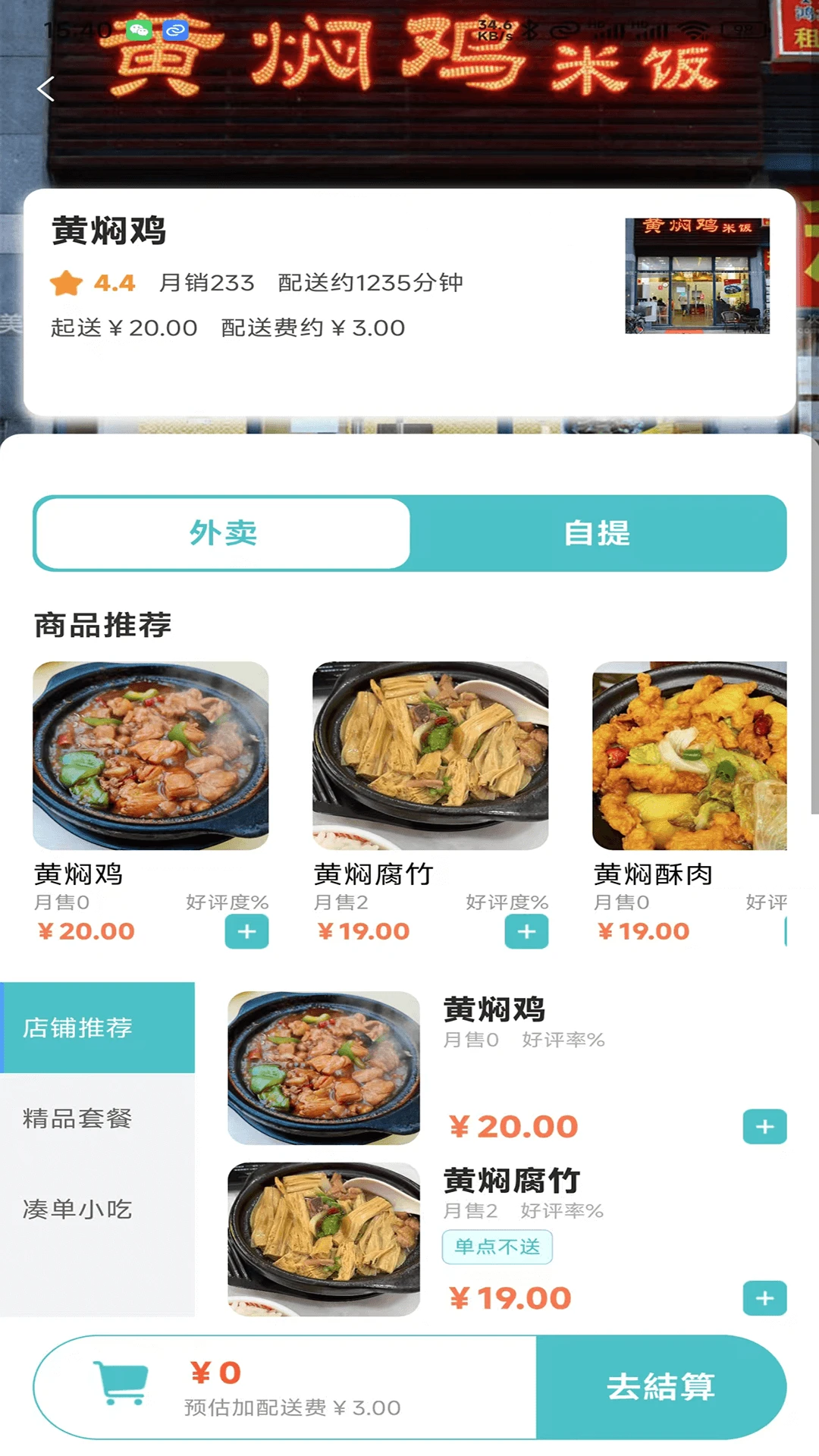Image resolution: width=819 pixels, height=1456 pixels.
Task: Tap the plus icon on recommended 黄焖酥肉 card
Action: (x=804, y=932)
